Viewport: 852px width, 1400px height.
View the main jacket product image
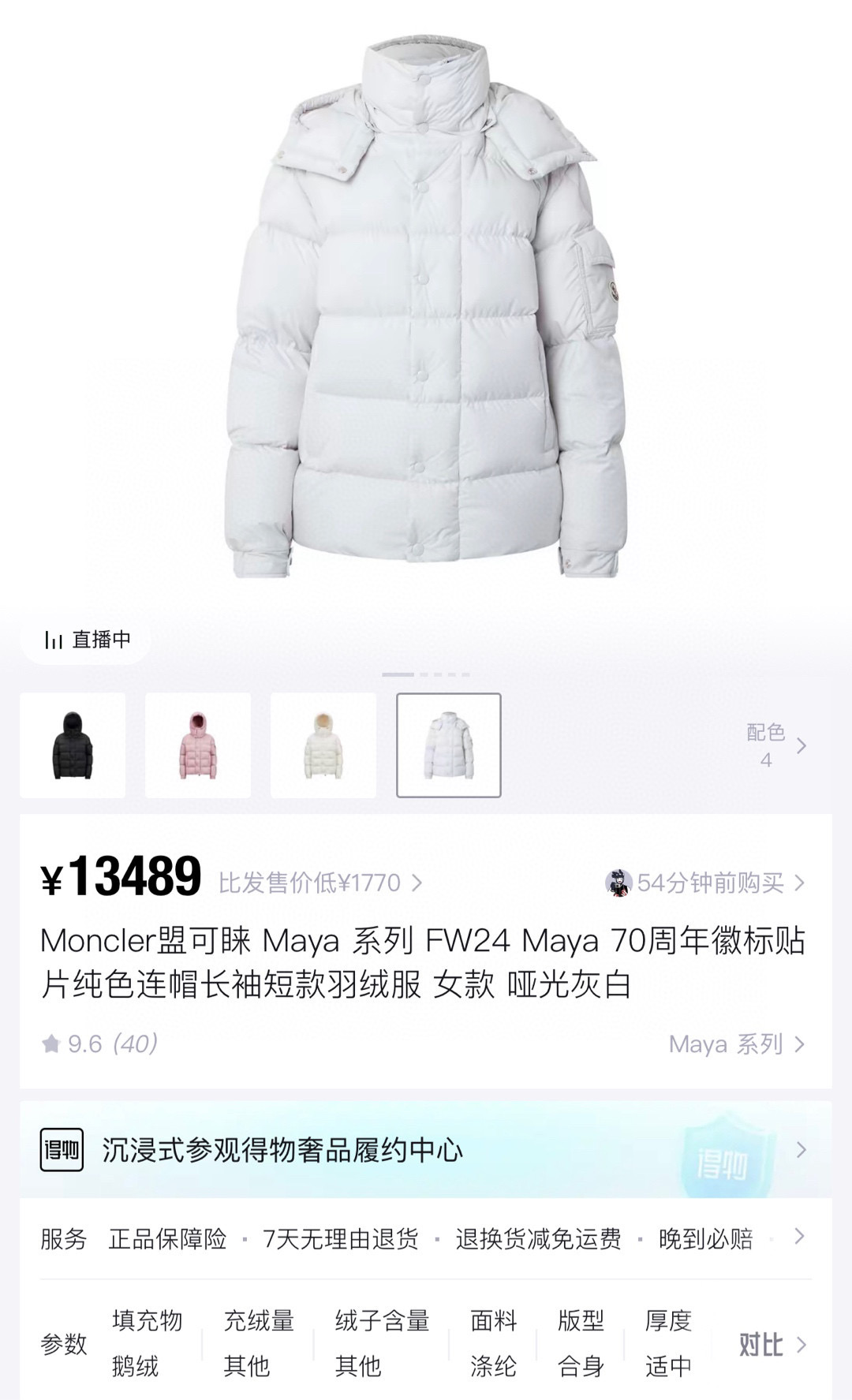pos(426,308)
